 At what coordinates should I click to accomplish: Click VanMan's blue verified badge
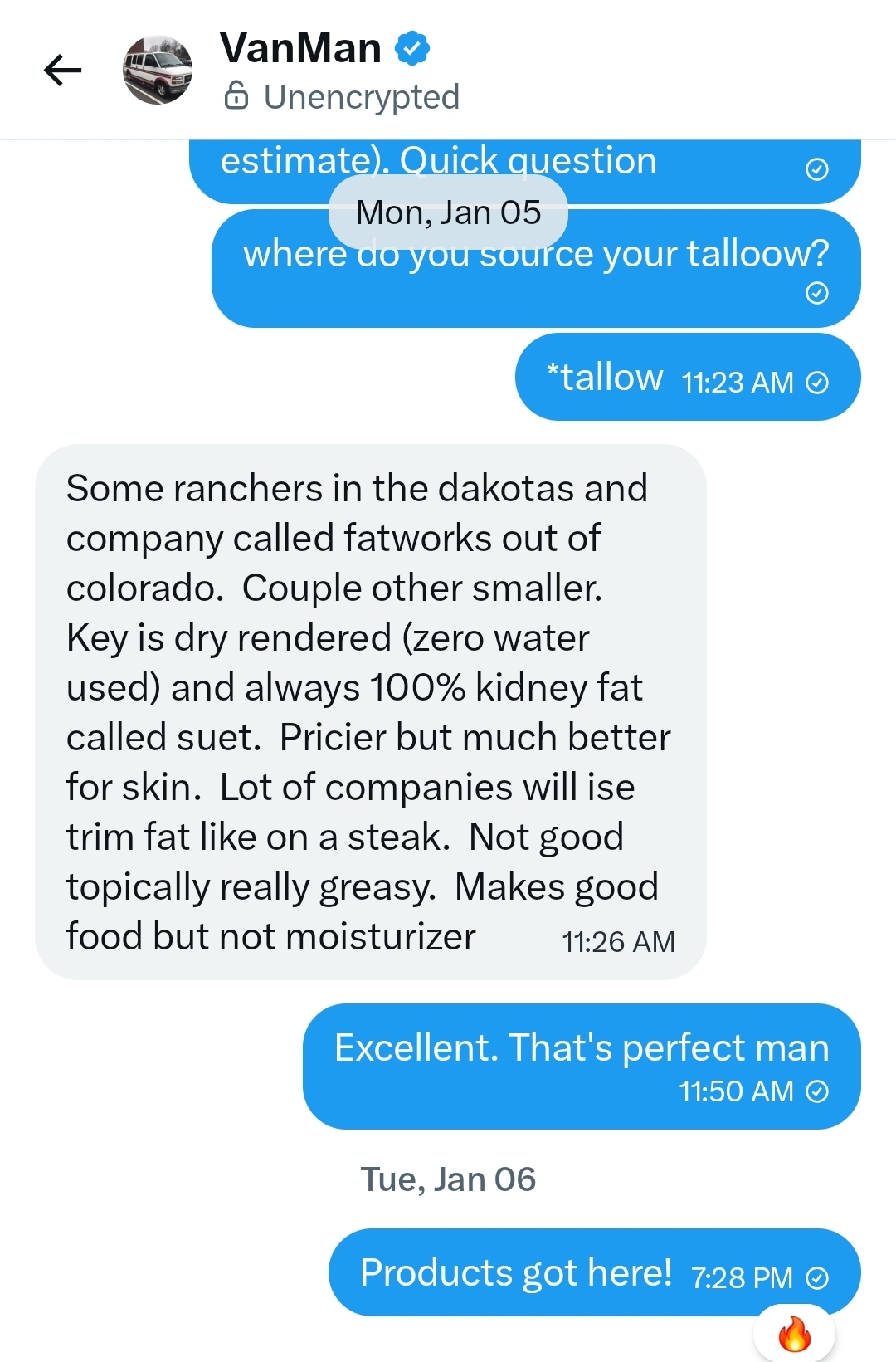point(411,47)
